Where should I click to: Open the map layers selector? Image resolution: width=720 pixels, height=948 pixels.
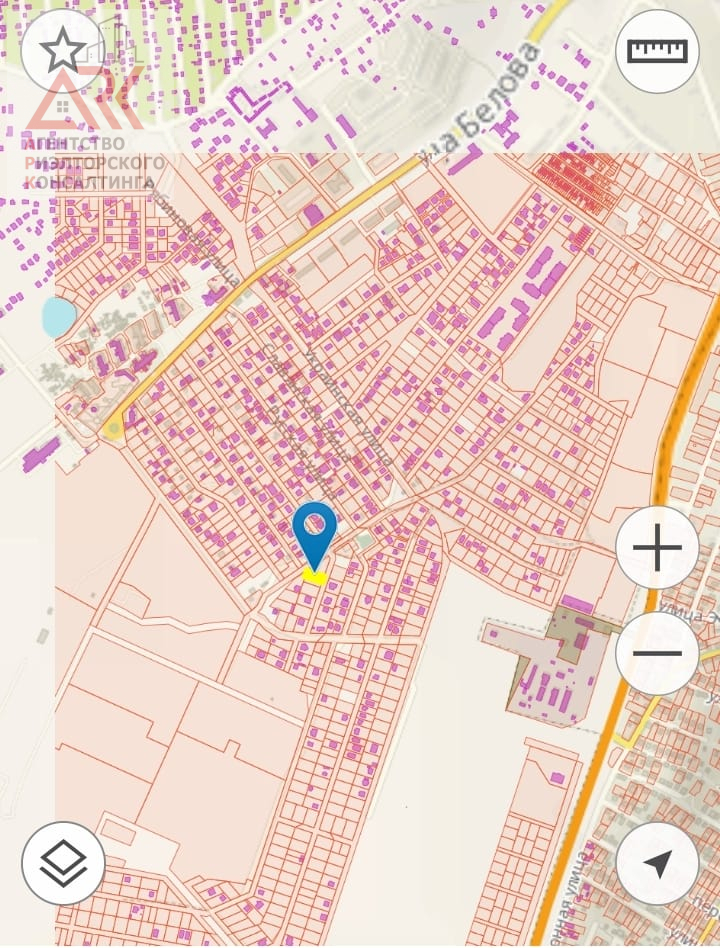(x=63, y=863)
